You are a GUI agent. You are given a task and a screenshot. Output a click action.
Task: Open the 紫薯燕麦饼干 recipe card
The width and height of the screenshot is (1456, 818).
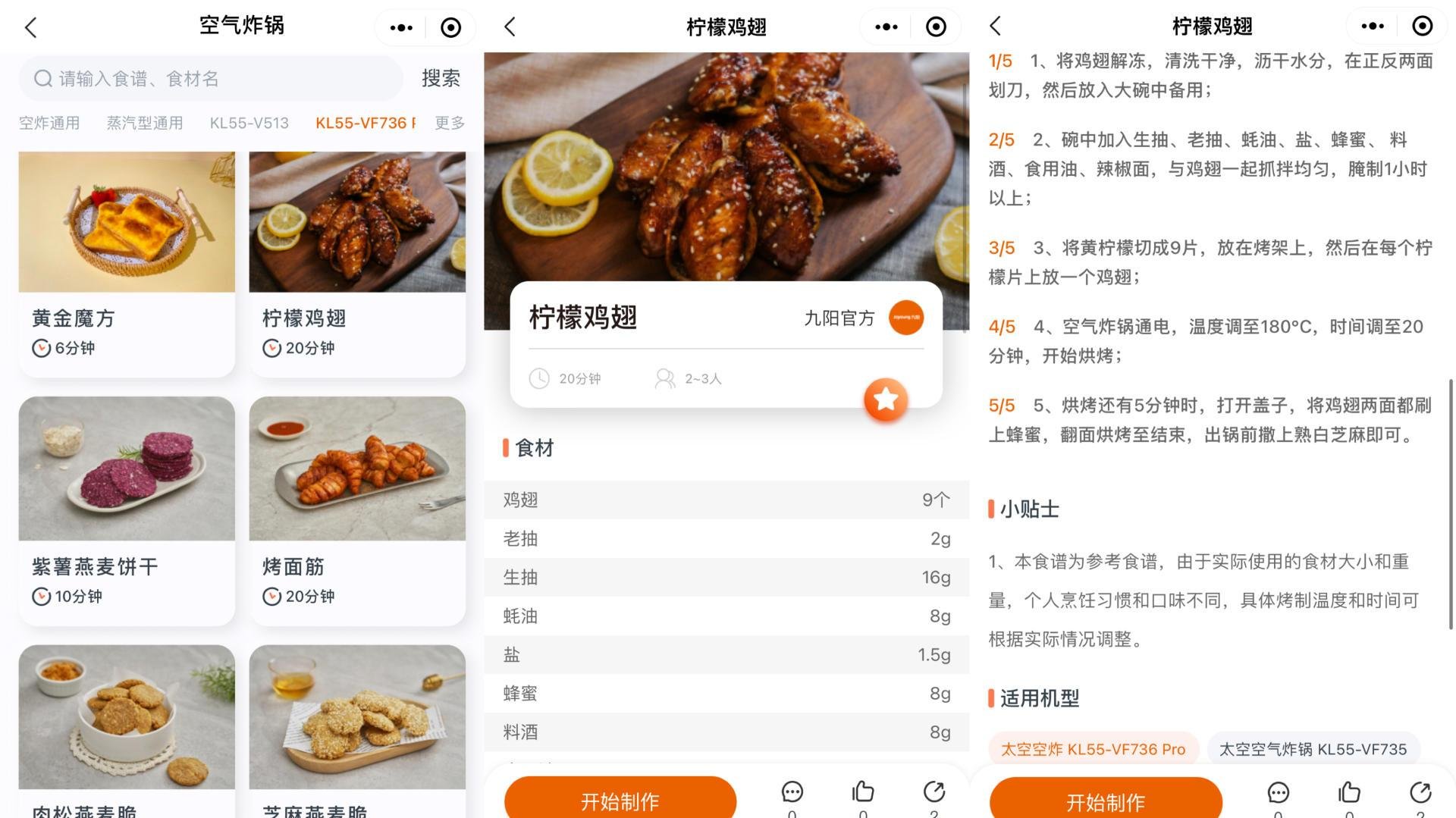pos(127,511)
